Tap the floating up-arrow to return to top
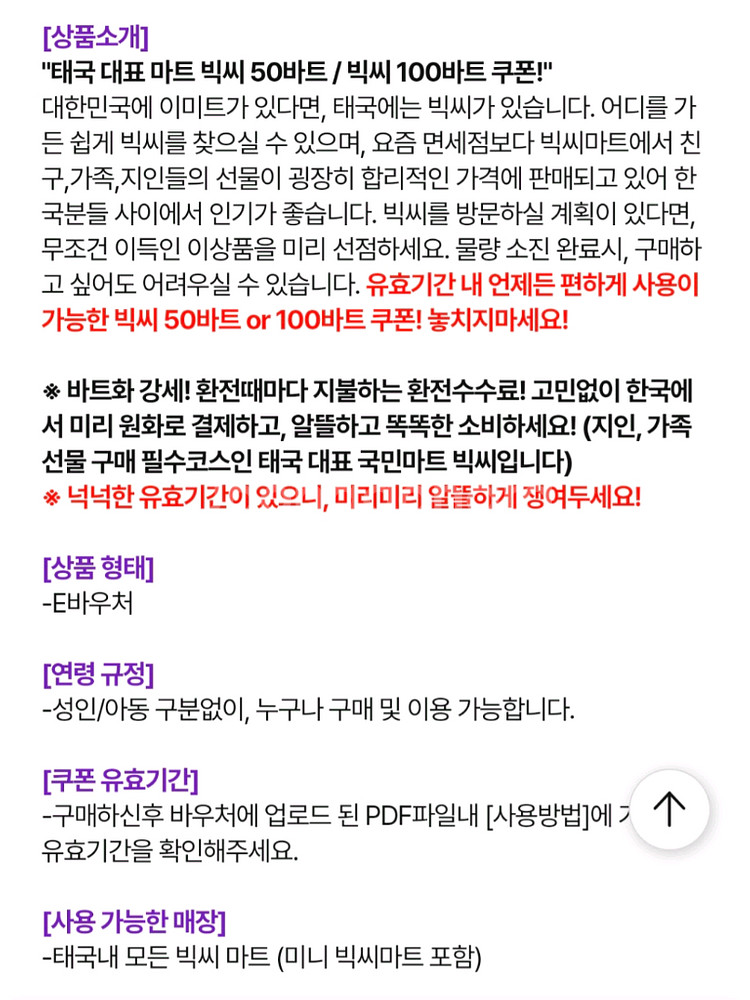The image size is (750, 1000). click(670, 809)
